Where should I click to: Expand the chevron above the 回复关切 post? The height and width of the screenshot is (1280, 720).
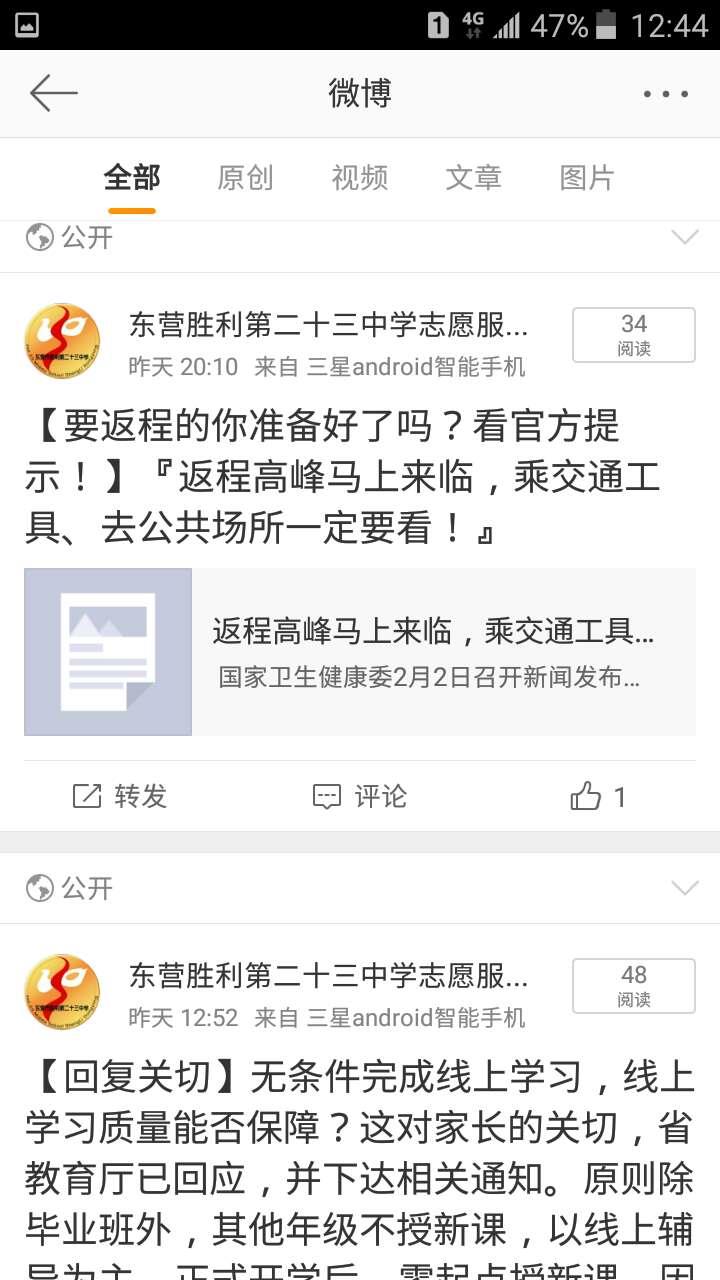click(x=685, y=888)
